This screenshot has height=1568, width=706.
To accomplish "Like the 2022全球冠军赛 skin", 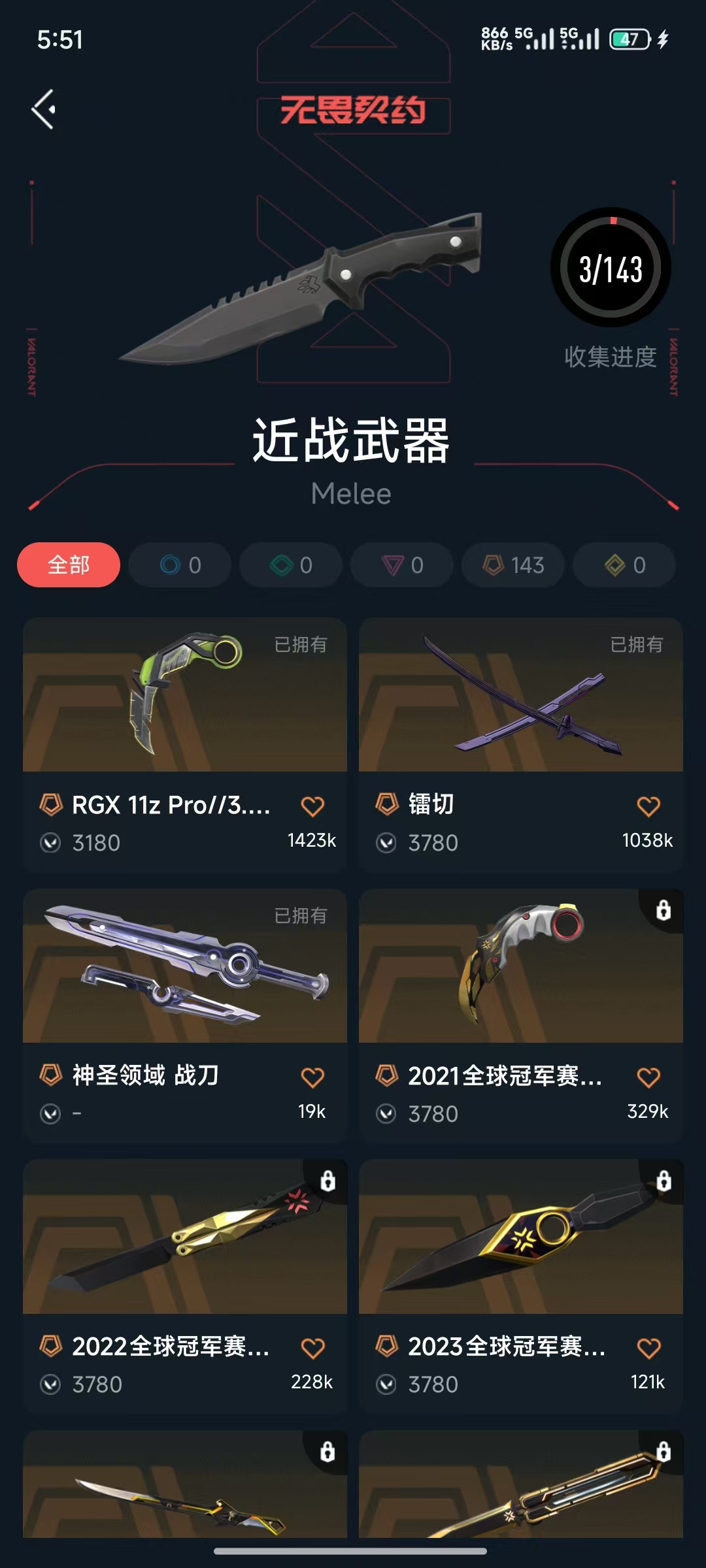I will click(x=312, y=1348).
